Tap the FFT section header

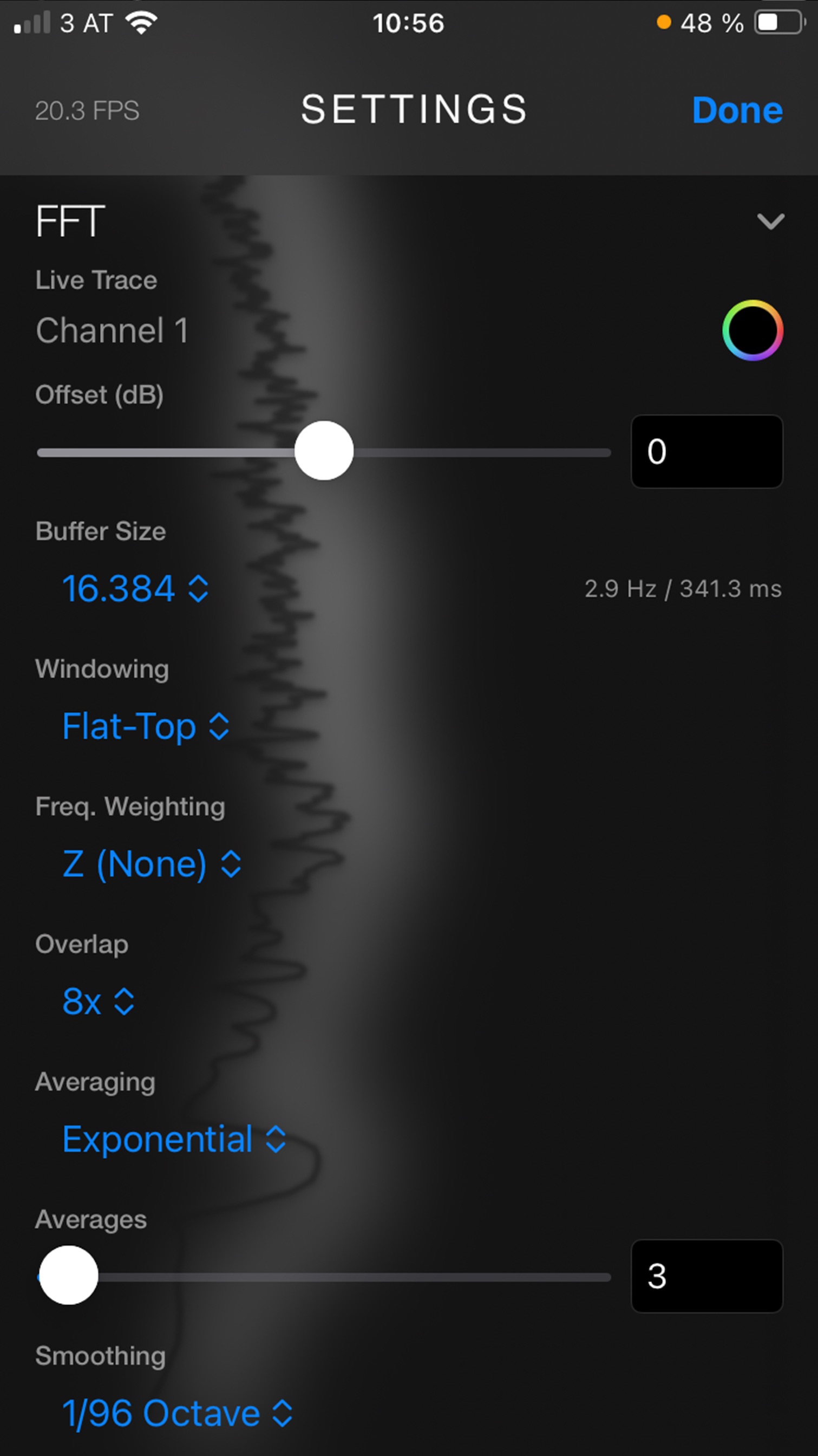pyautogui.click(x=69, y=220)
